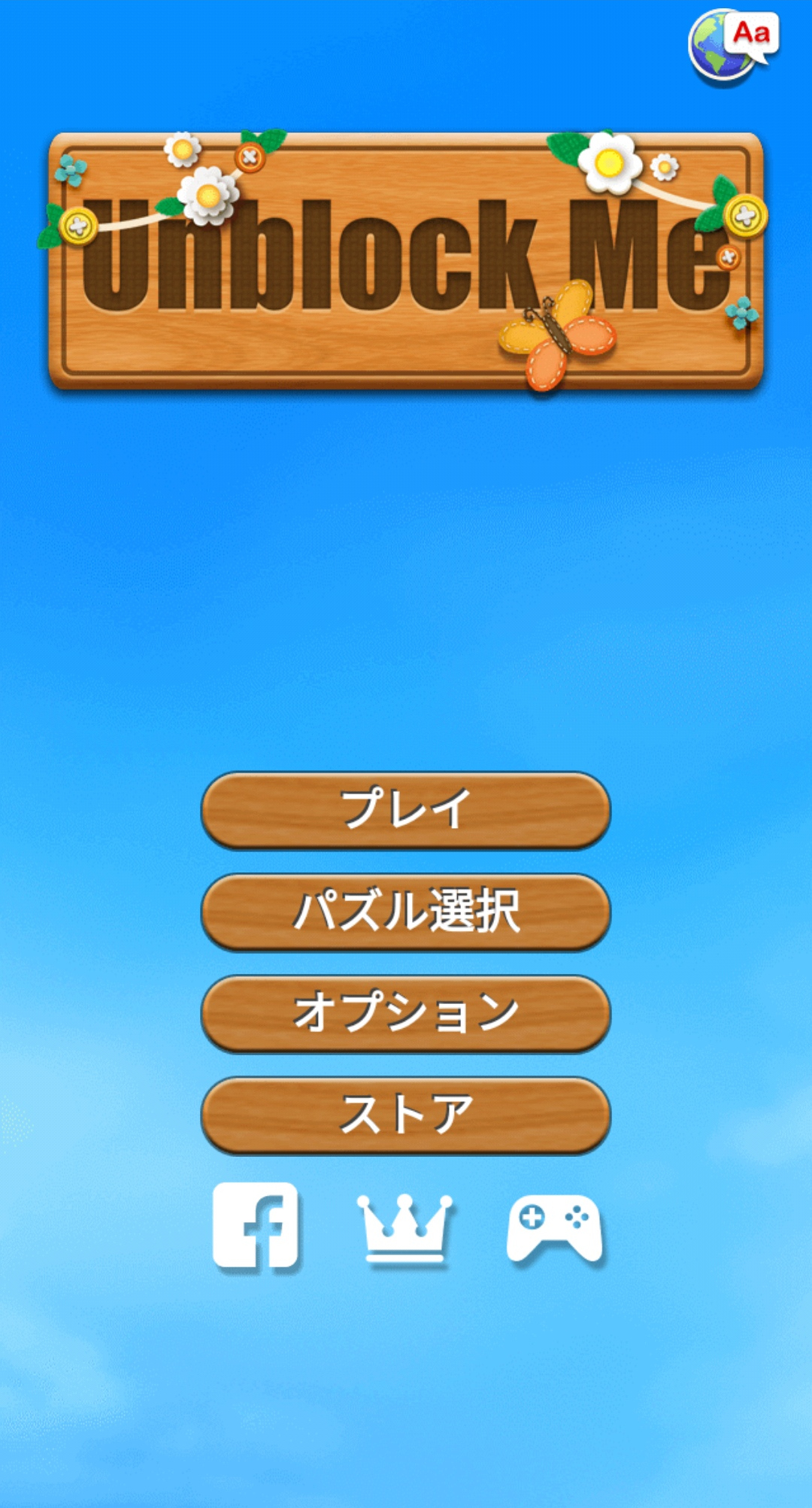
Task: Go to the ストア store
Action: [x=406, y=1115]
